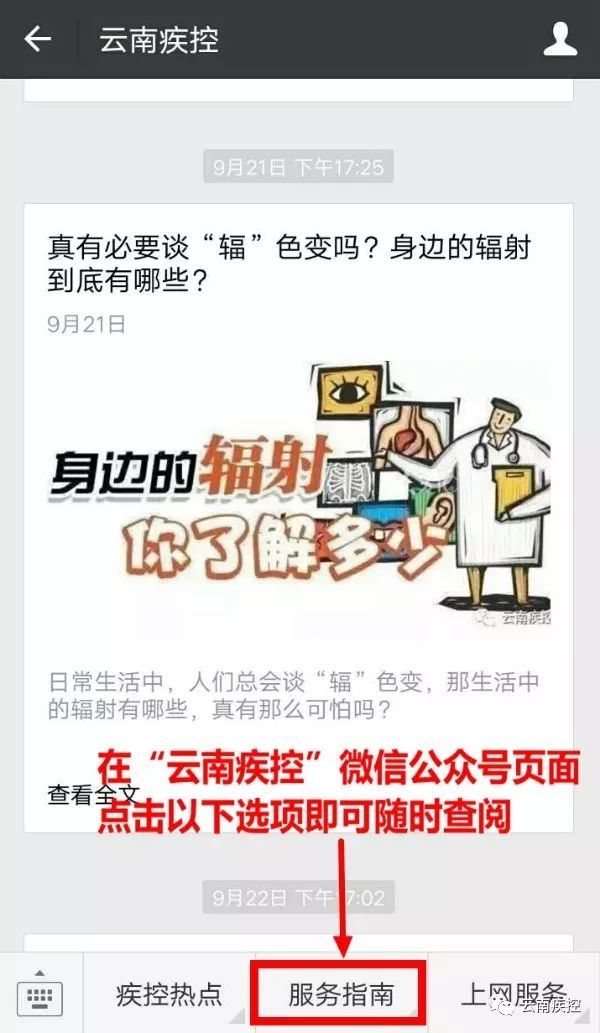Switch to keyboard input mode
Viewport: 600px width, 1033px height.
[40, 995]
